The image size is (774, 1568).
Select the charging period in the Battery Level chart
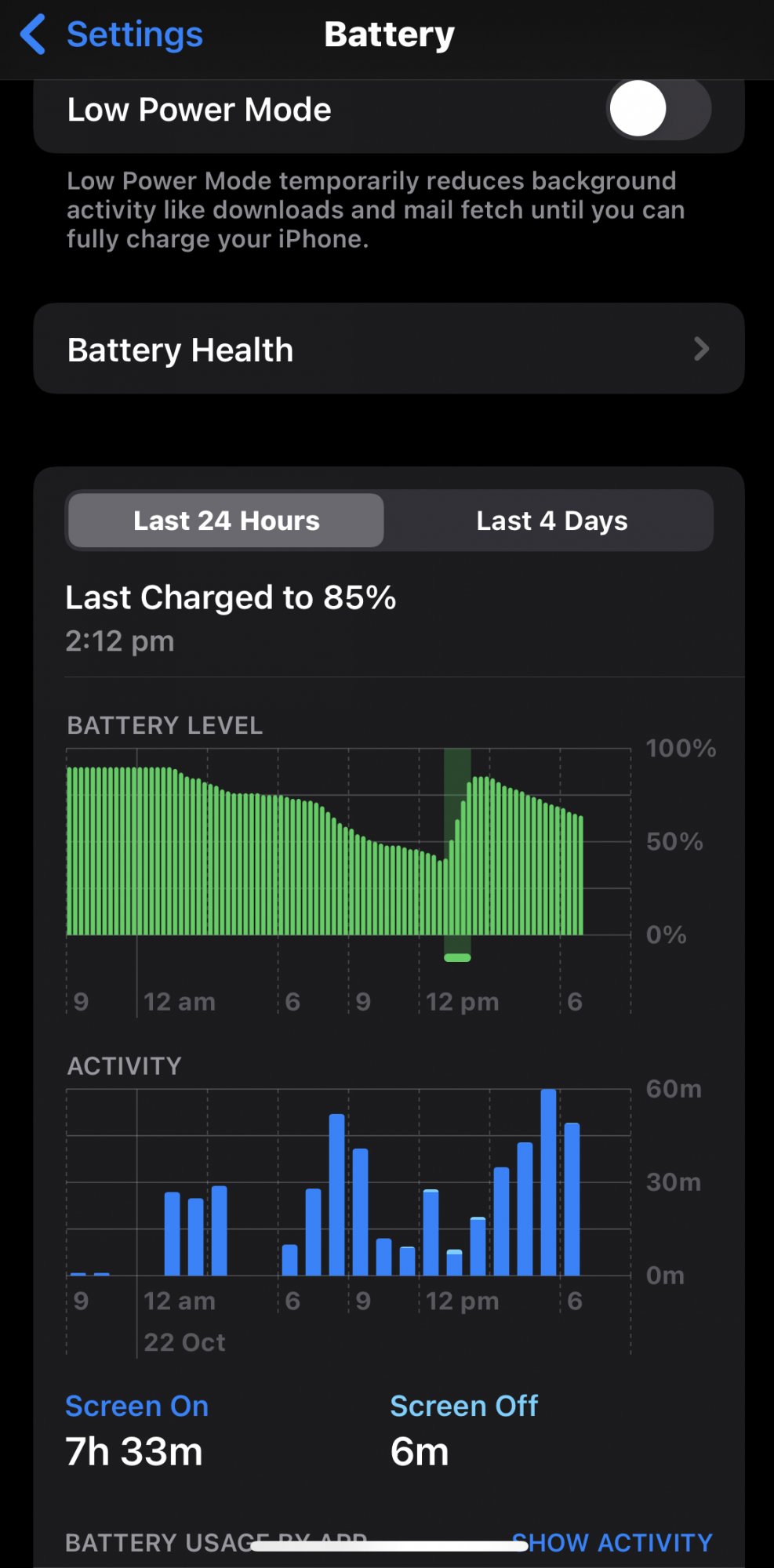click(x=457, y=855)
